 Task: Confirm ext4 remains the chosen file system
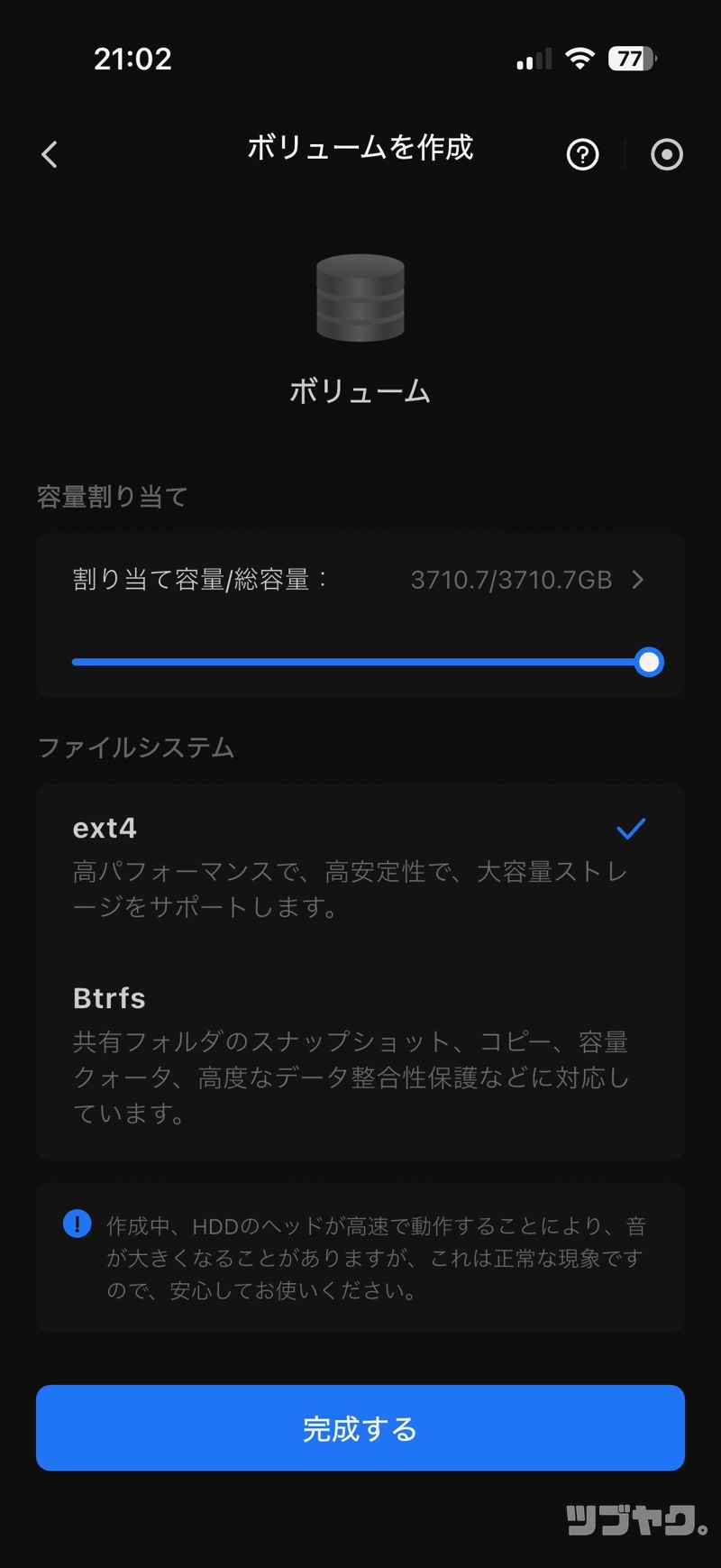click(105, 828)
